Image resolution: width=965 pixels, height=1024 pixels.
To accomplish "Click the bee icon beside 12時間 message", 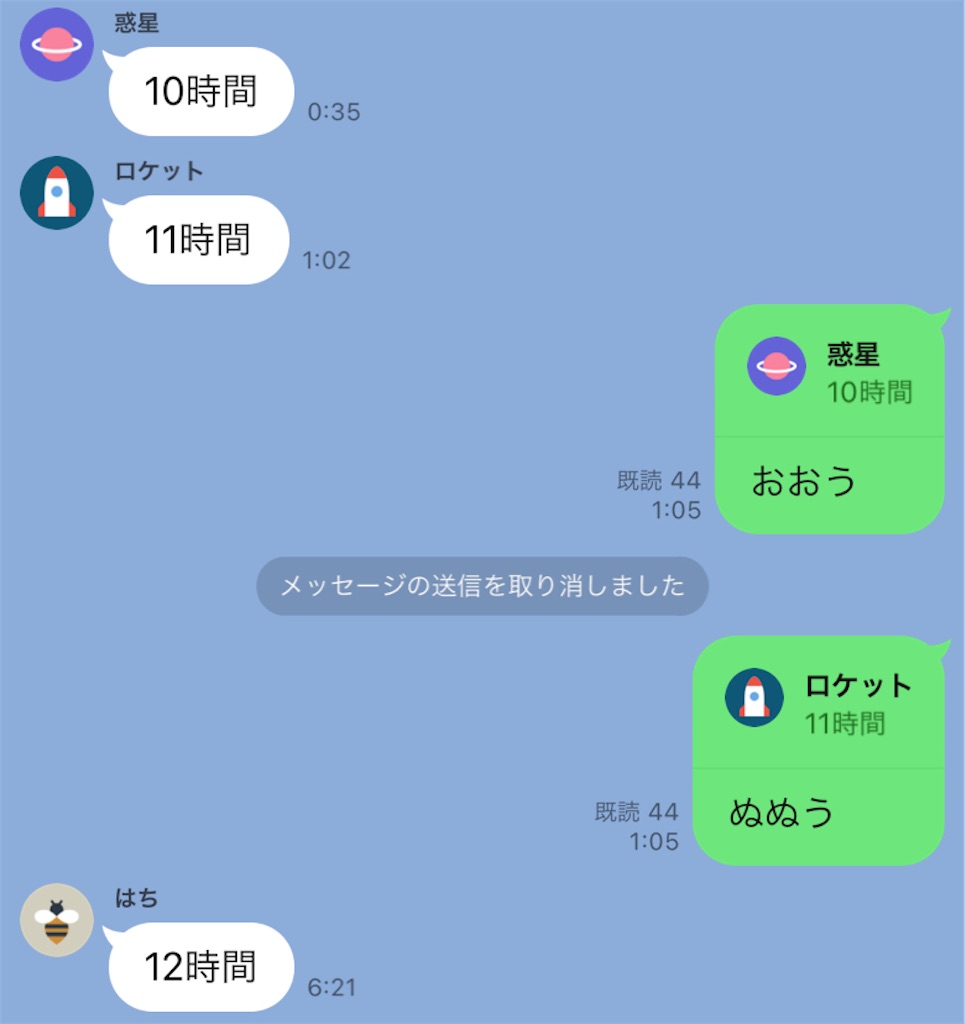I will 56,921.
